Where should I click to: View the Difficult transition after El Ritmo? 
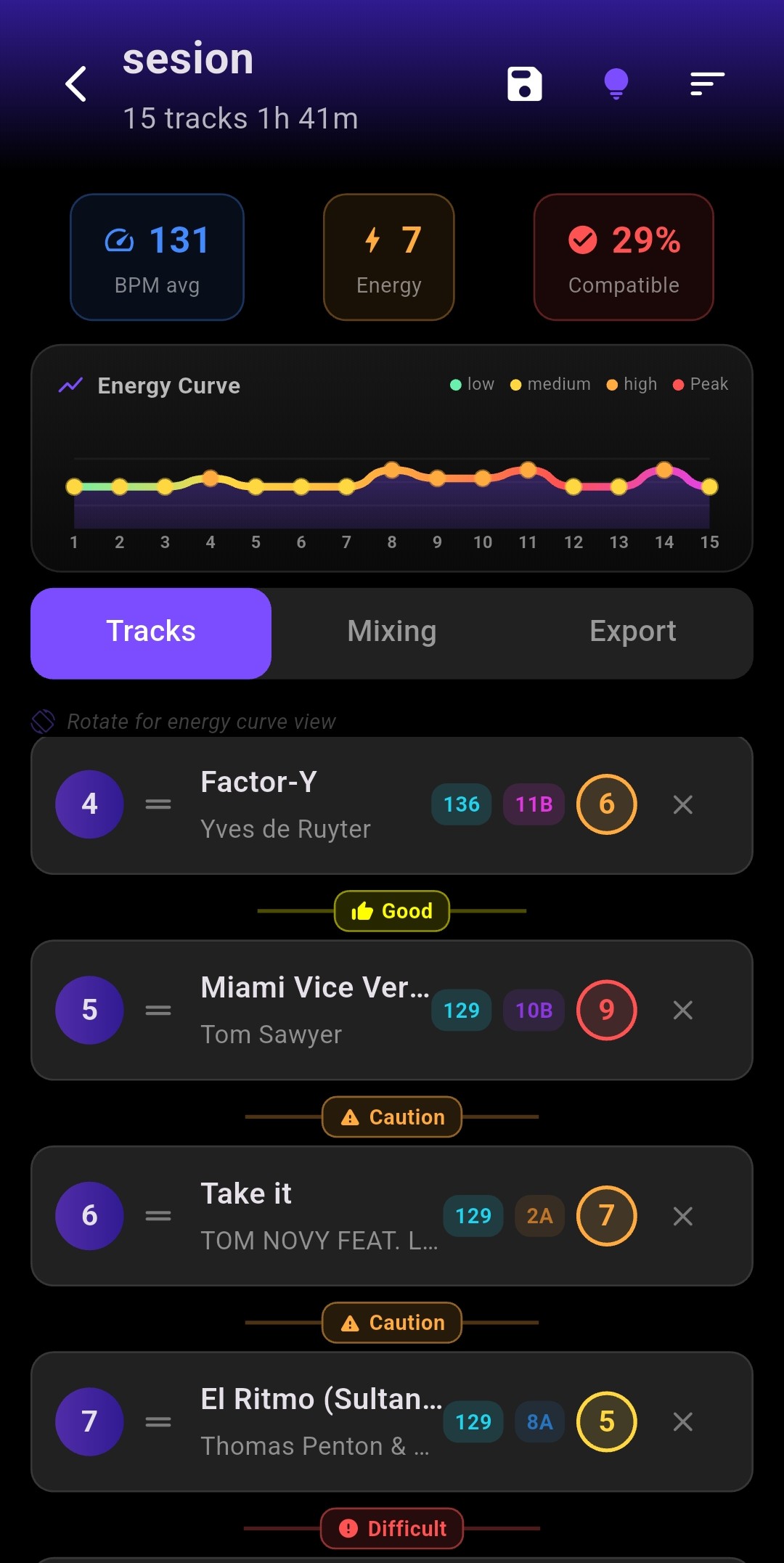pyautogui.click(x=392, y=1528)
